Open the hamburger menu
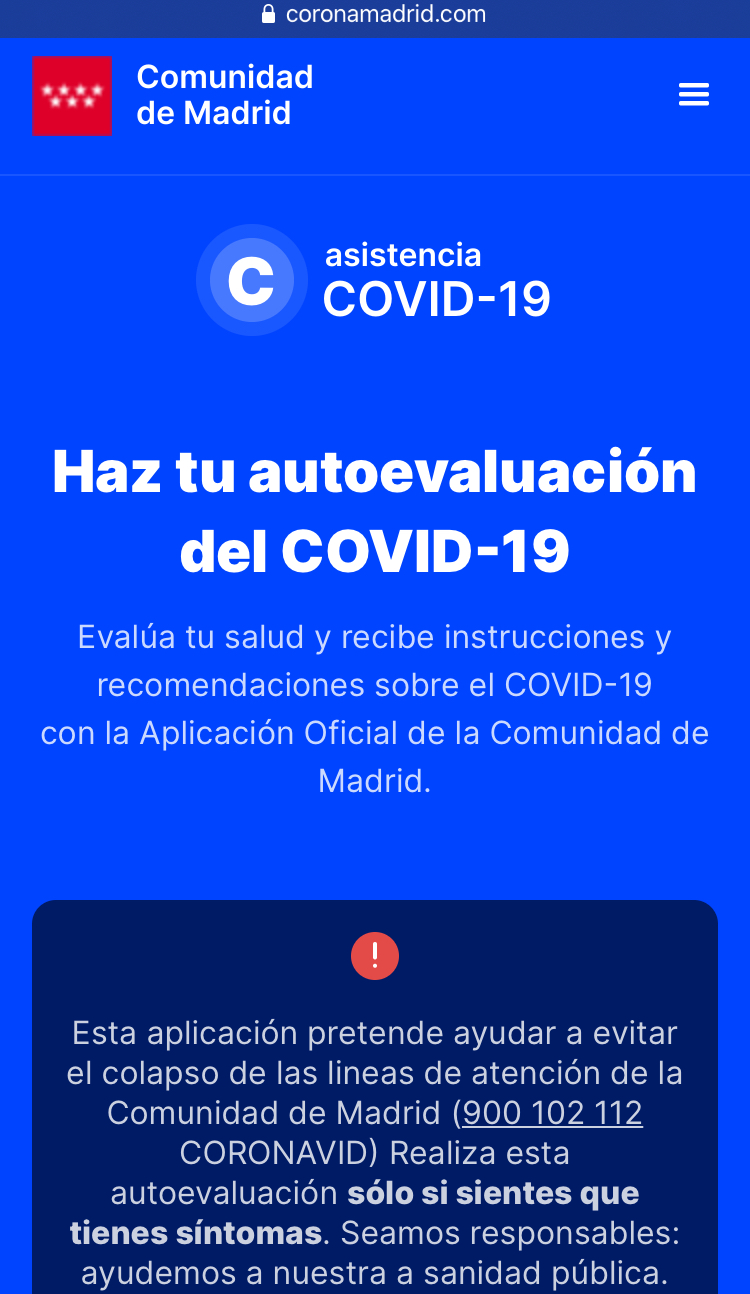Image resolution: width=750 pixels, height=1294 pixels. coord(693,95)
